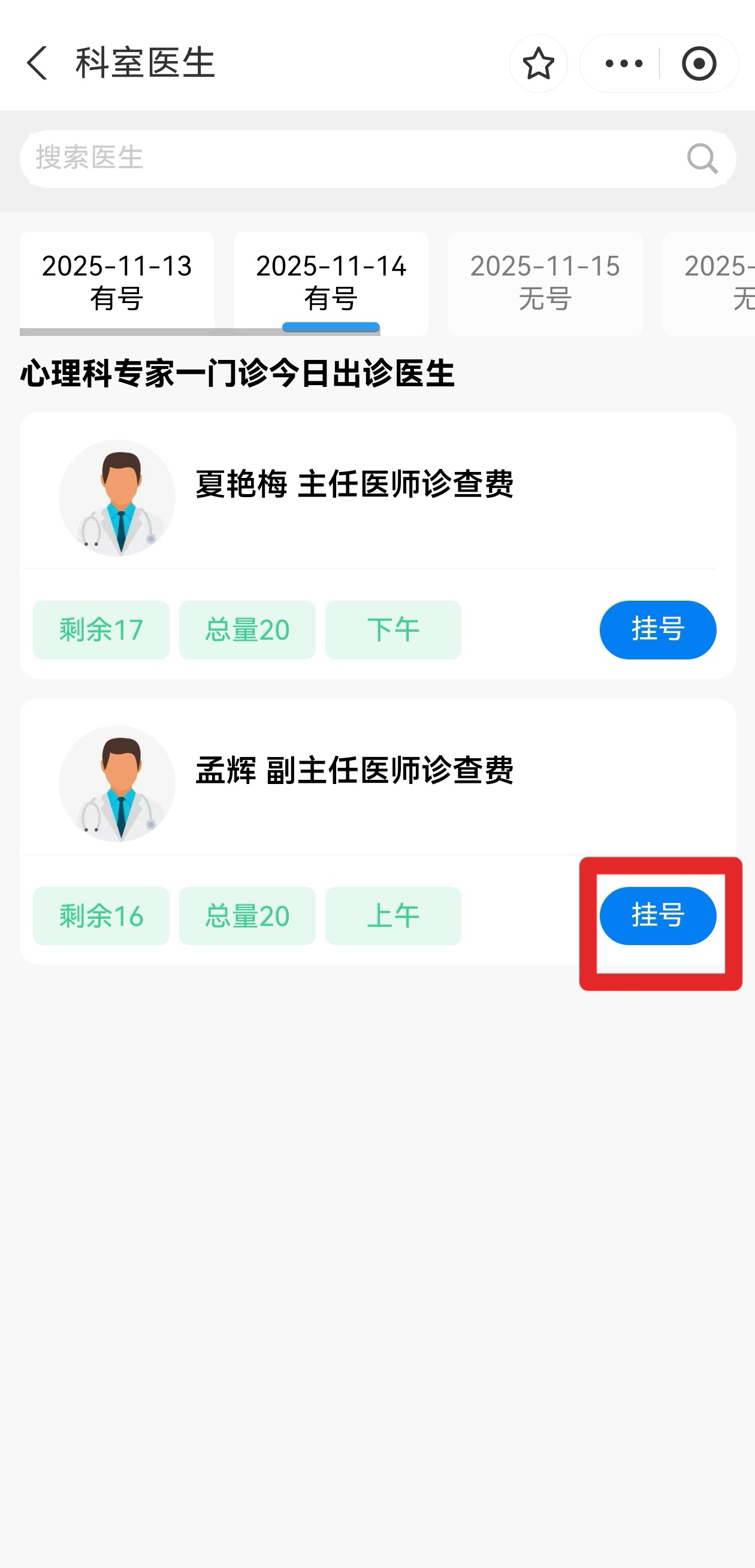Tap the 剩余17 remaining slots tag
Image resolution: width=755 pixels, height=1568 pixels.
point(101,629)
